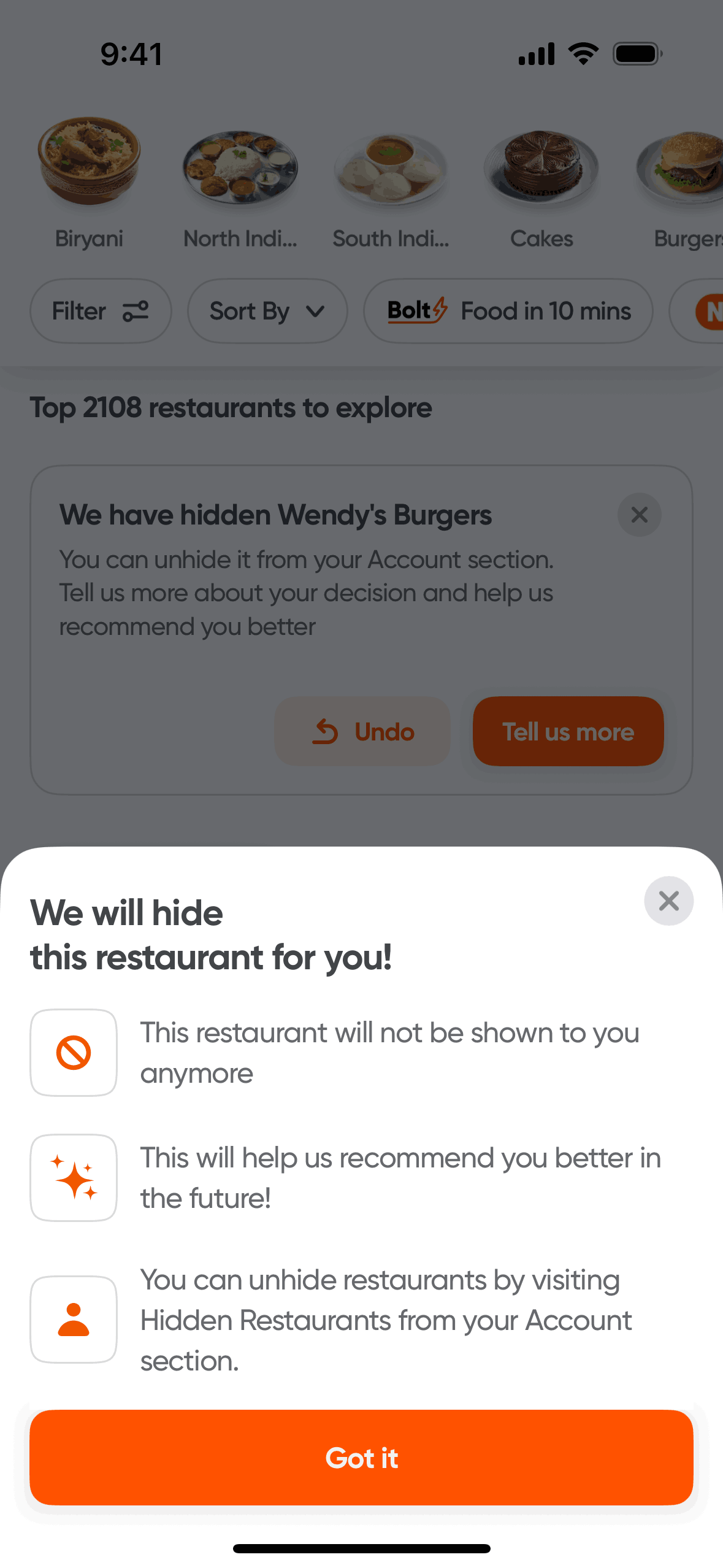Select Bolt Food in 10 mins chip
Screen dimensions: 723x1568
coord(508,311)
